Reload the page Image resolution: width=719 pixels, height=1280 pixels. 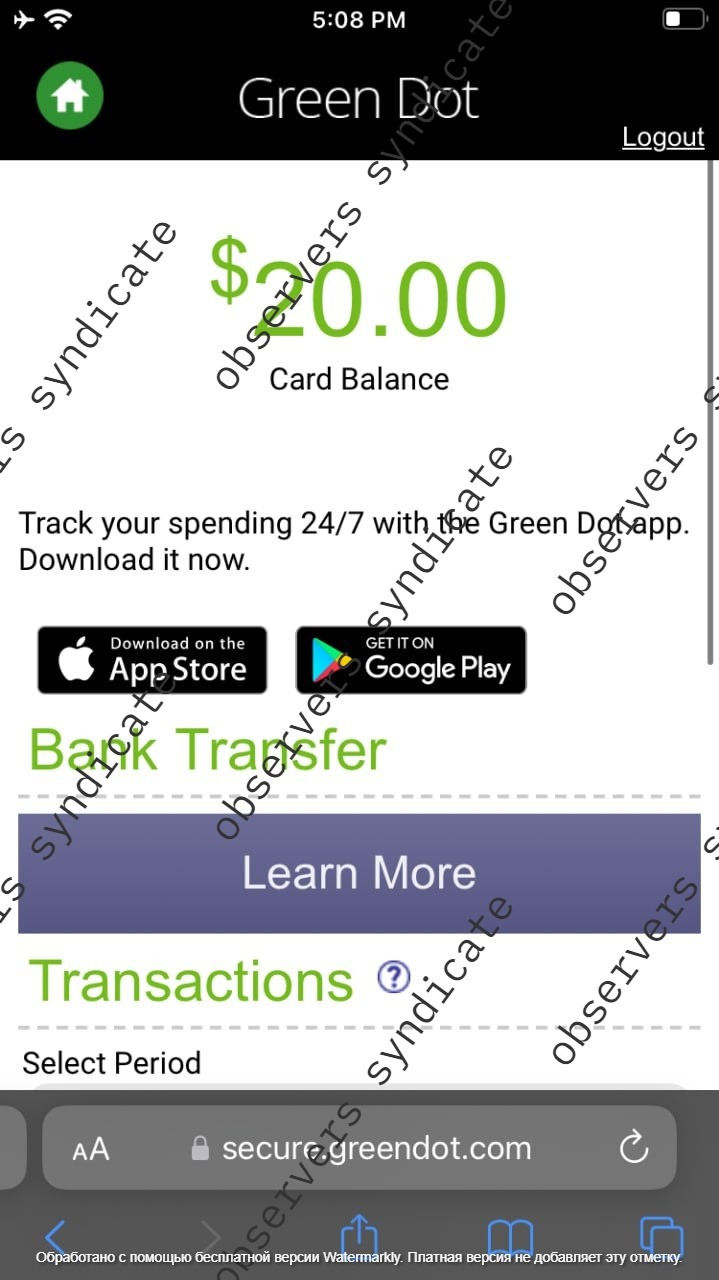[x=634, y=1148]
